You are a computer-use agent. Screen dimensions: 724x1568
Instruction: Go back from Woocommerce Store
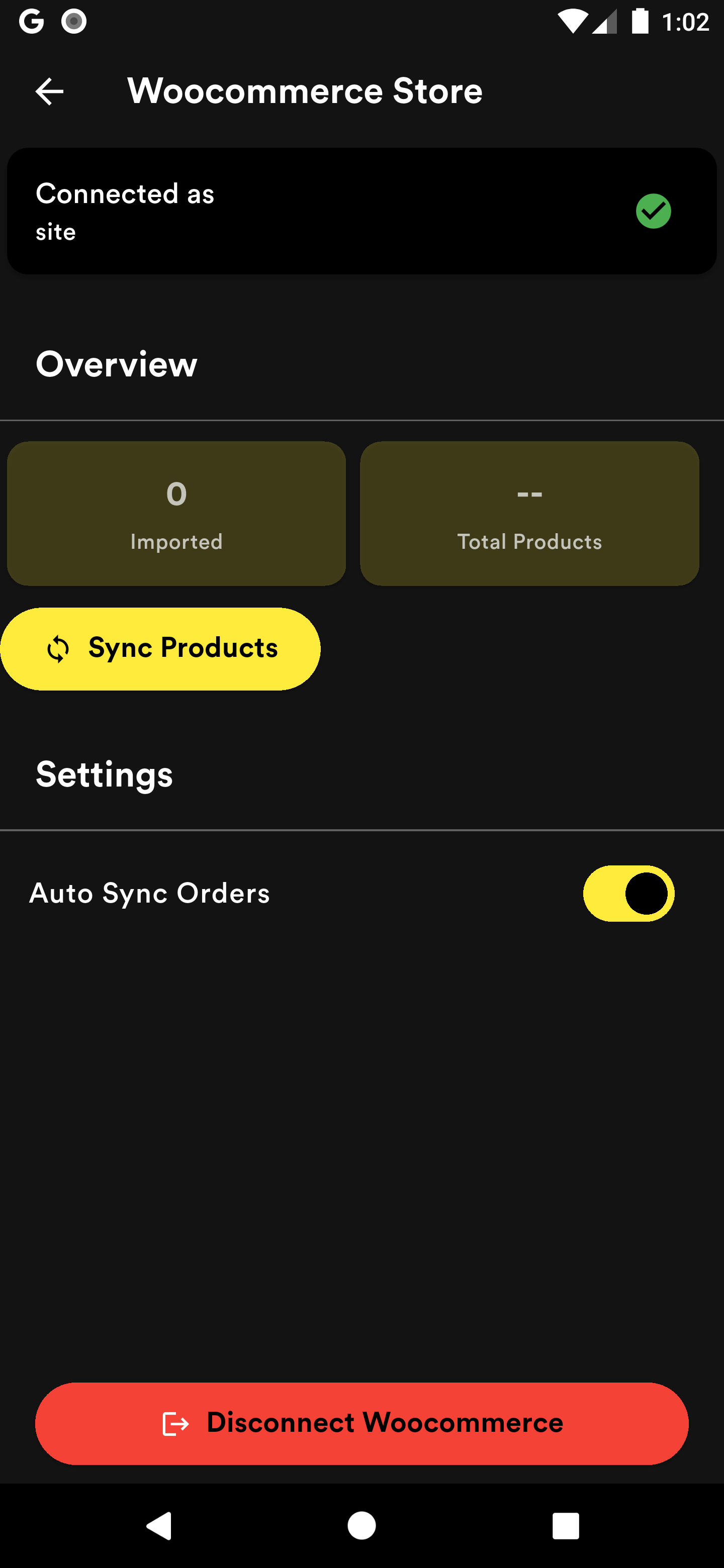click(x=49, y=91)
